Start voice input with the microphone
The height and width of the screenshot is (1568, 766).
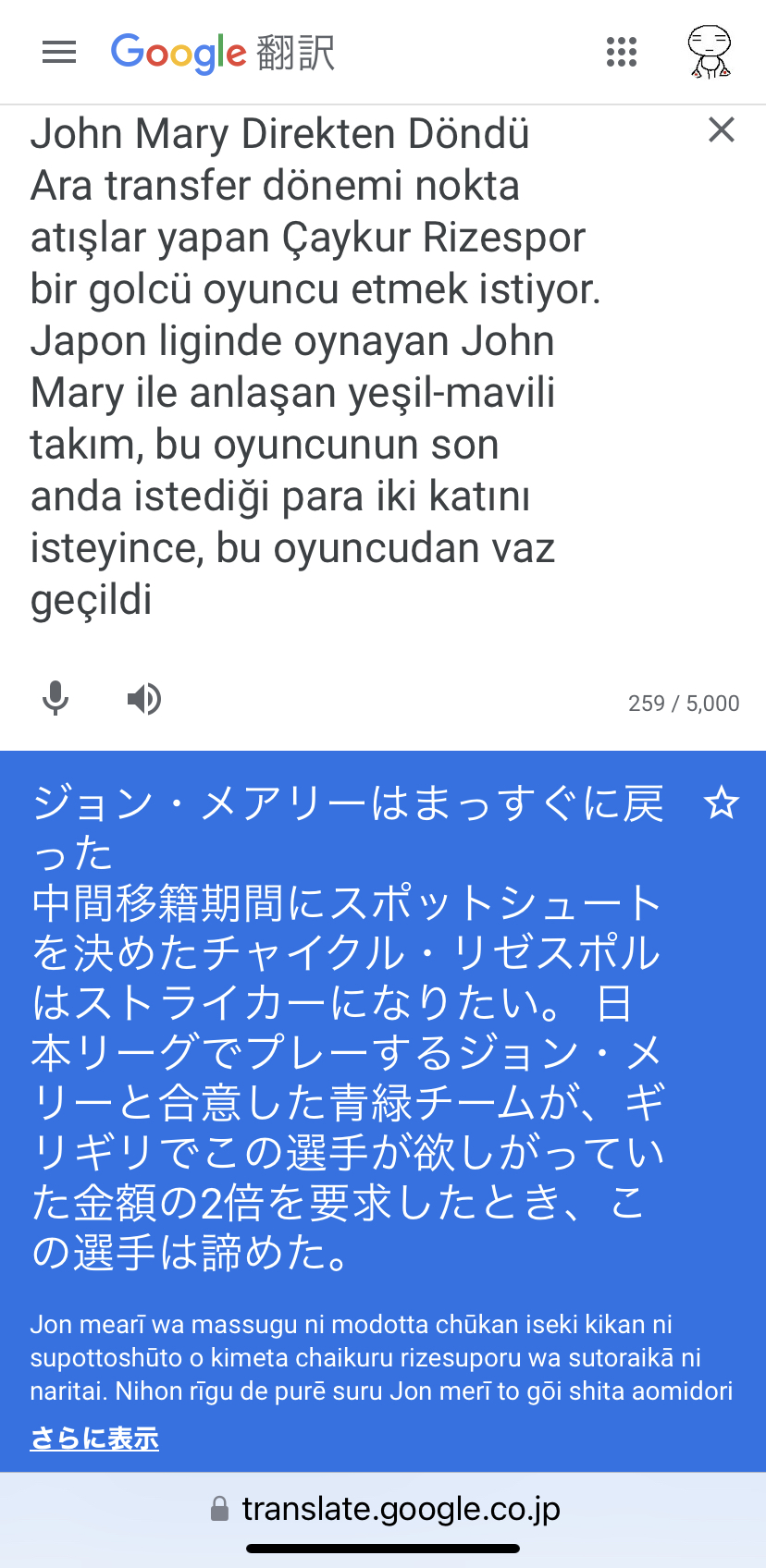tap(56, 699)
